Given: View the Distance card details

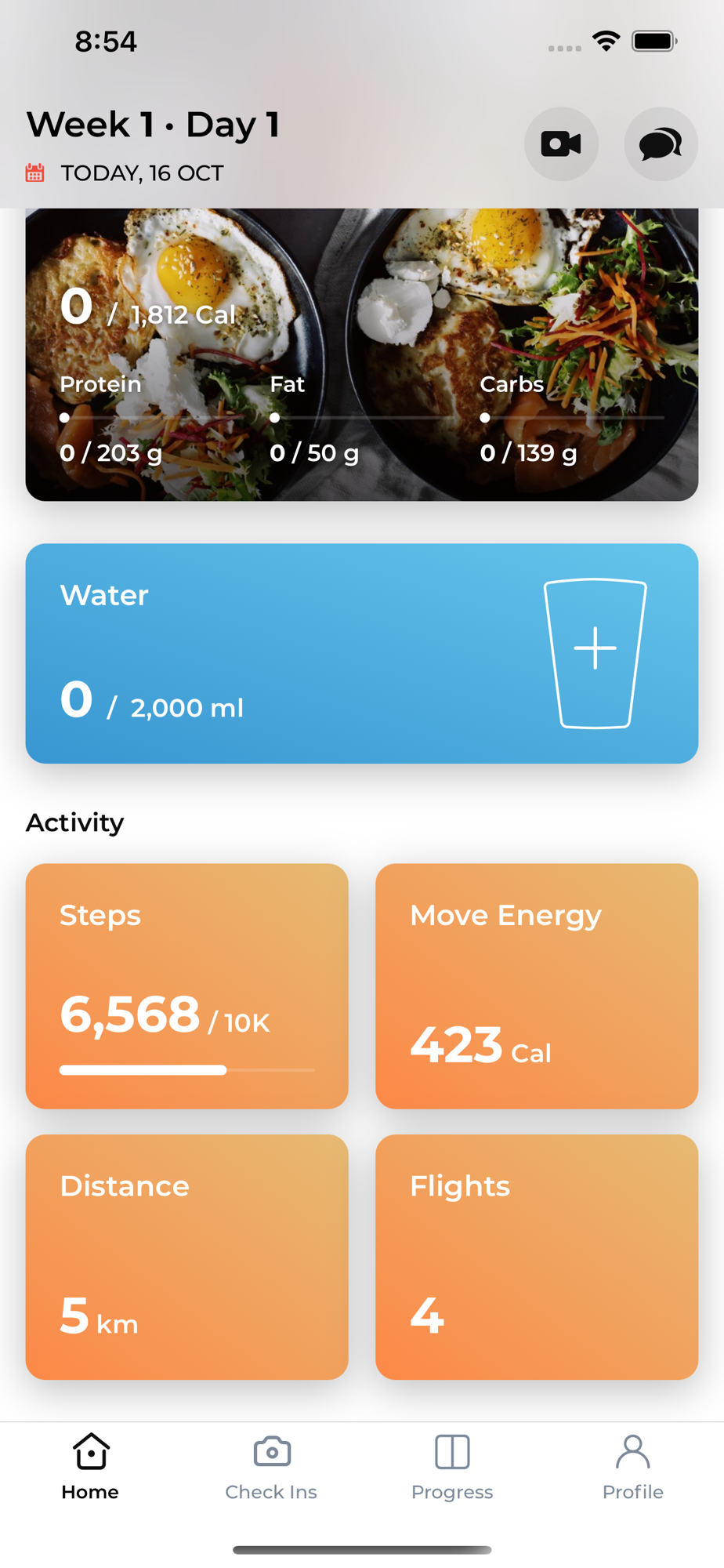Looking at the screenshot, I should (x=187, y=1257).
